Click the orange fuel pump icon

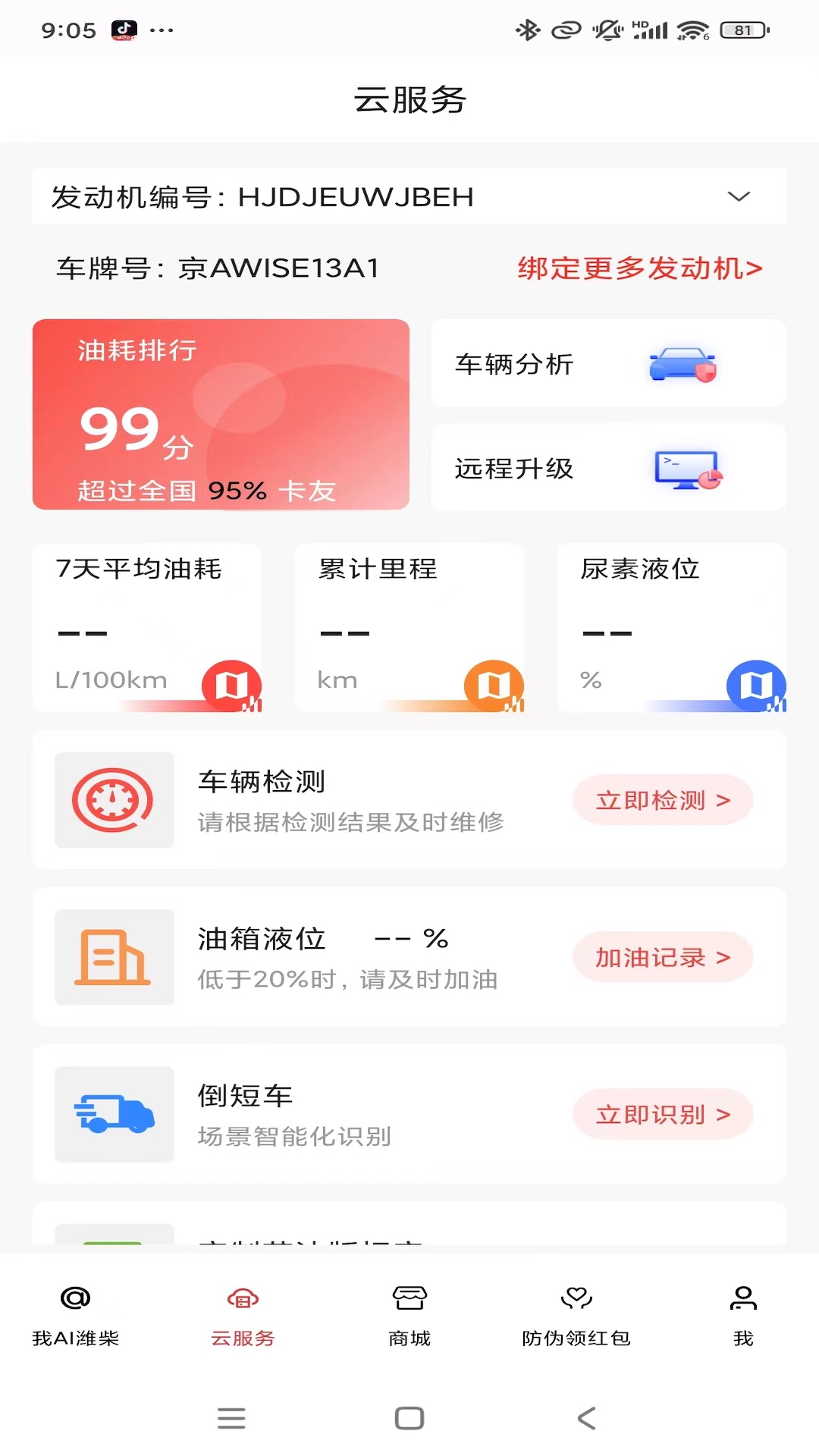tap(113, 957)
